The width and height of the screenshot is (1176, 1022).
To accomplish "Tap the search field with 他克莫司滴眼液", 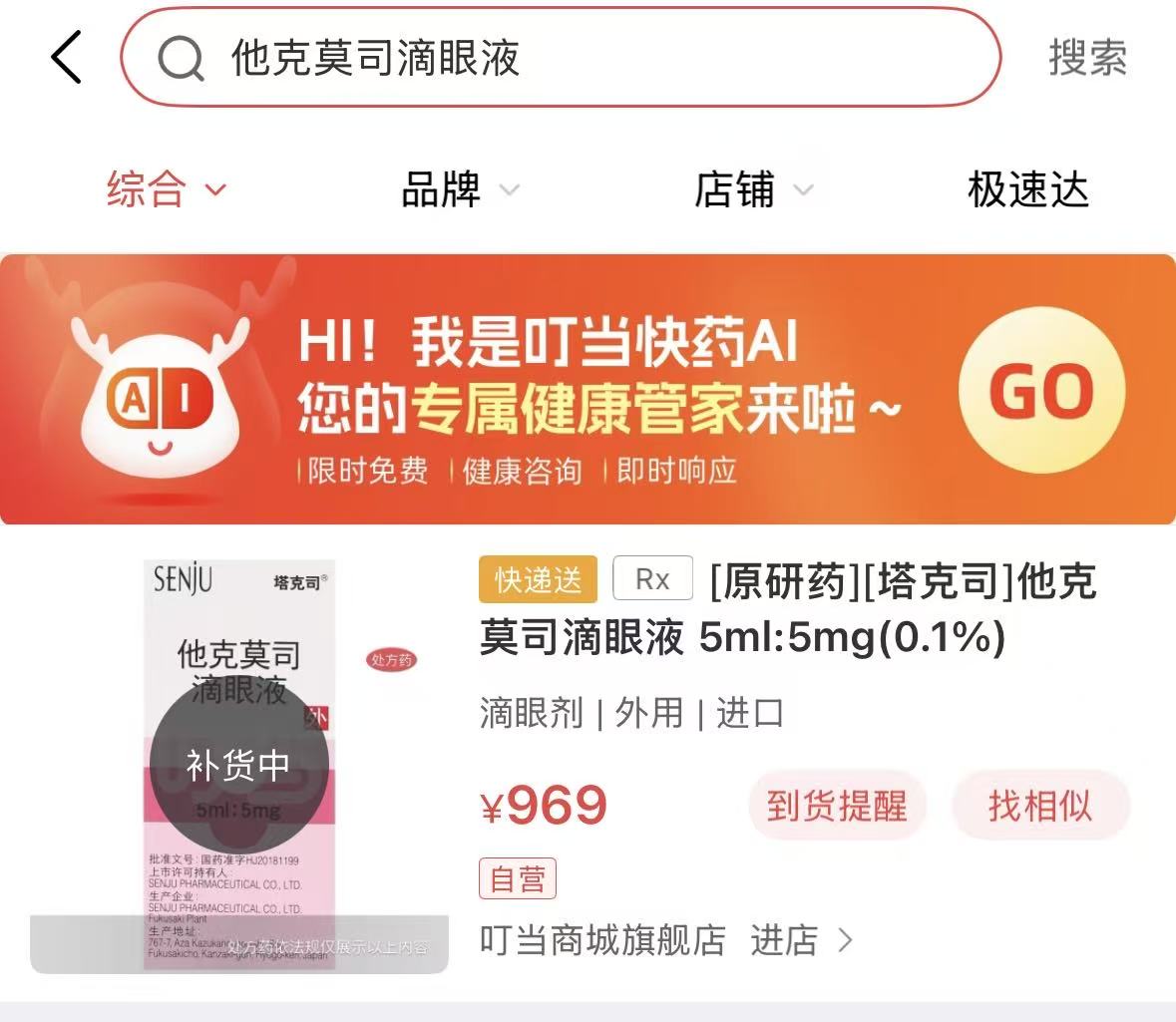I will coord(559,58).
